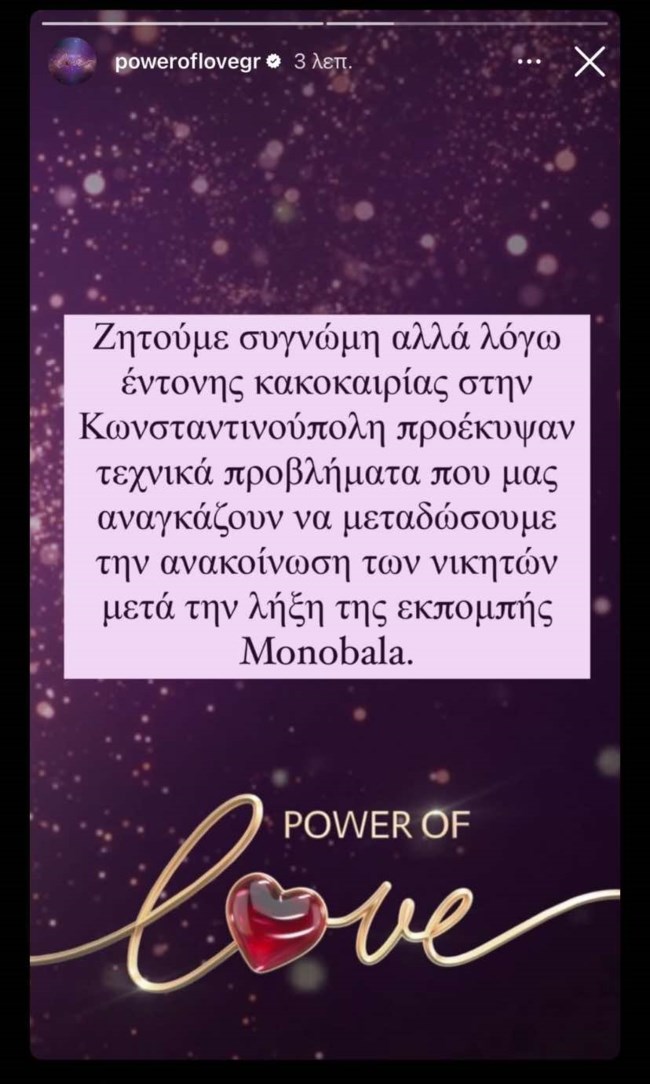Open the three-dot story options menu
The width and height of the screenshot is (650, 1084).
coord(531,62)
